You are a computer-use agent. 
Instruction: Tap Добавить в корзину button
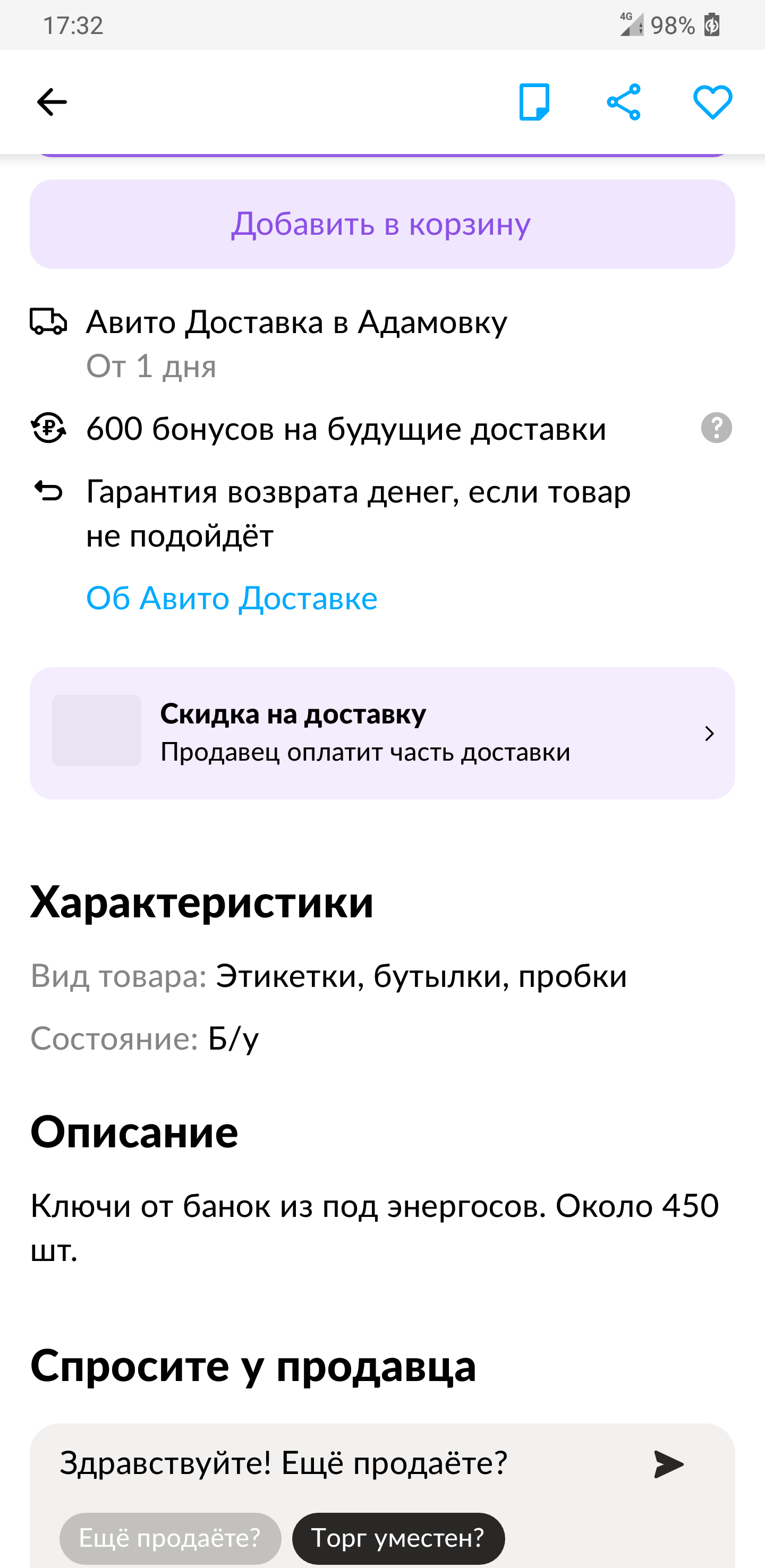click(382, 224)
